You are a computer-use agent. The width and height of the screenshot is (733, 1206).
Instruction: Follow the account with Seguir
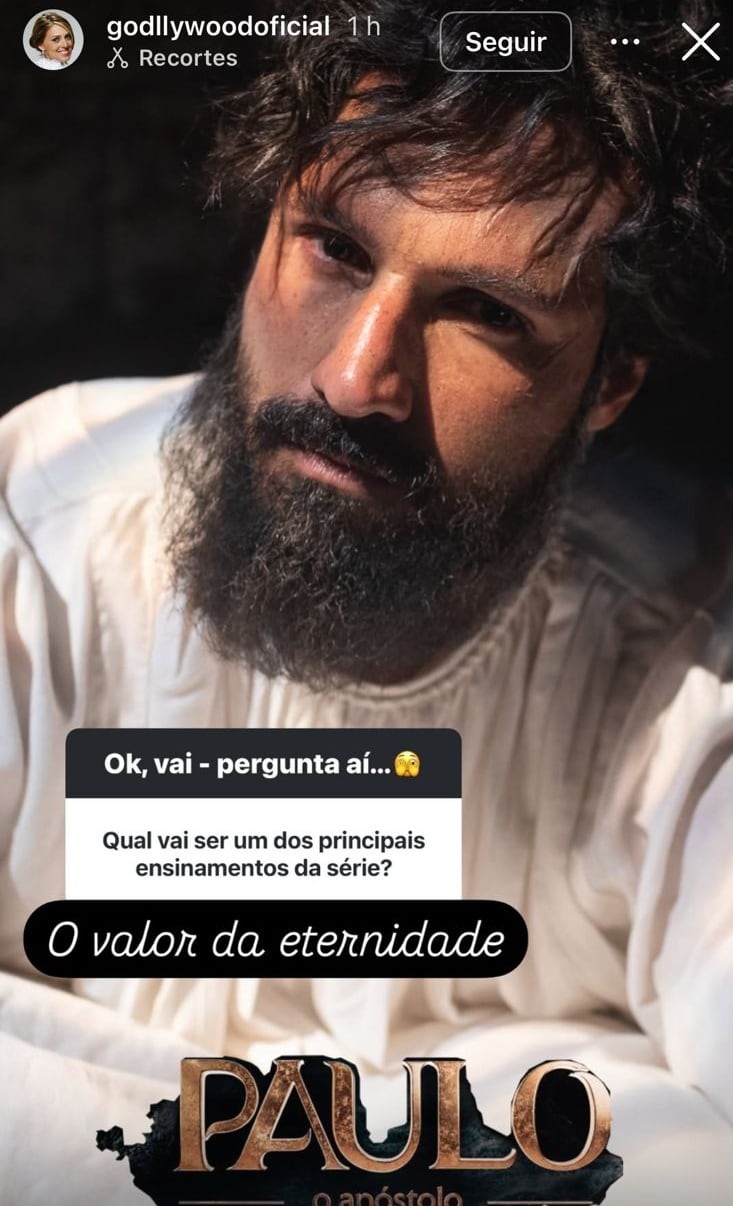505,42
